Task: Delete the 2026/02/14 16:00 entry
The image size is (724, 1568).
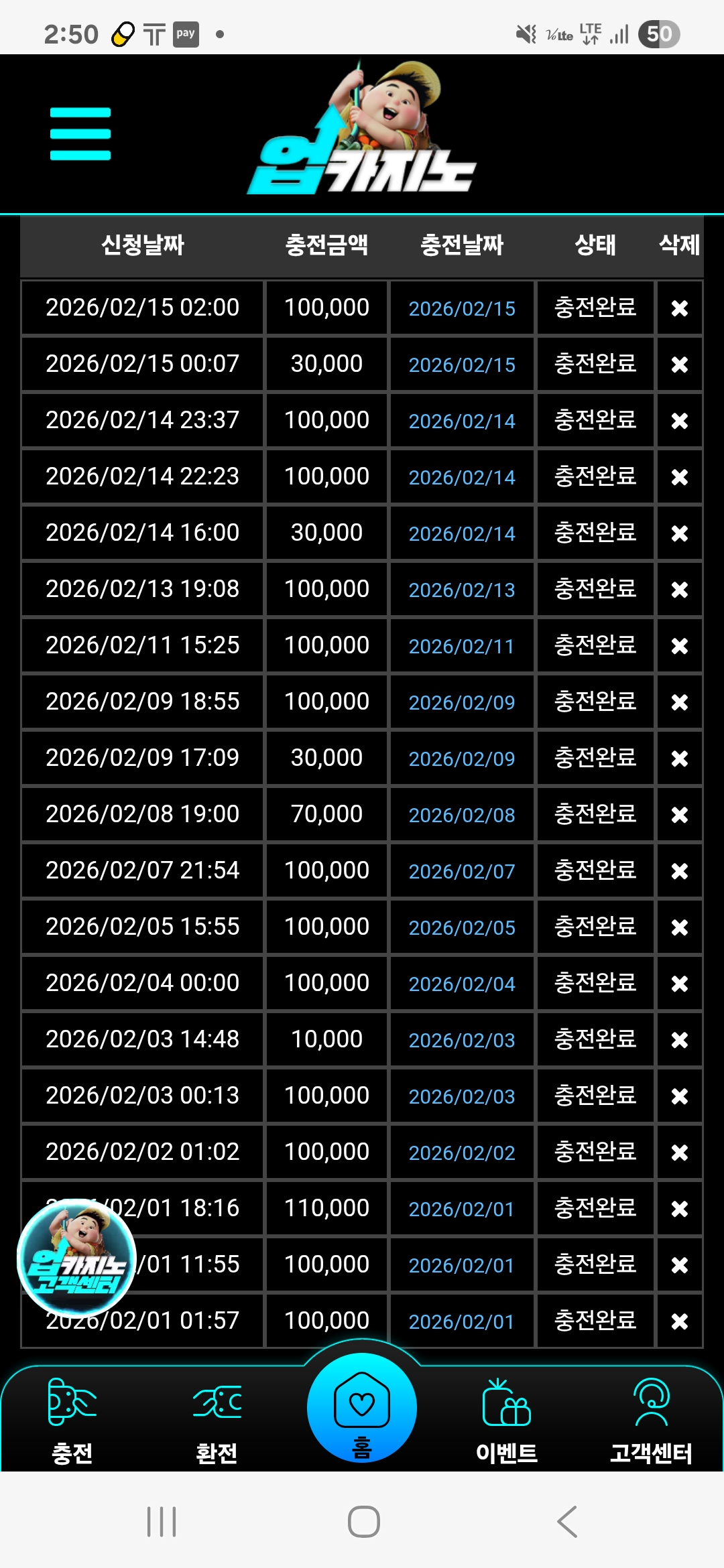Action: [x=679, y=533]
